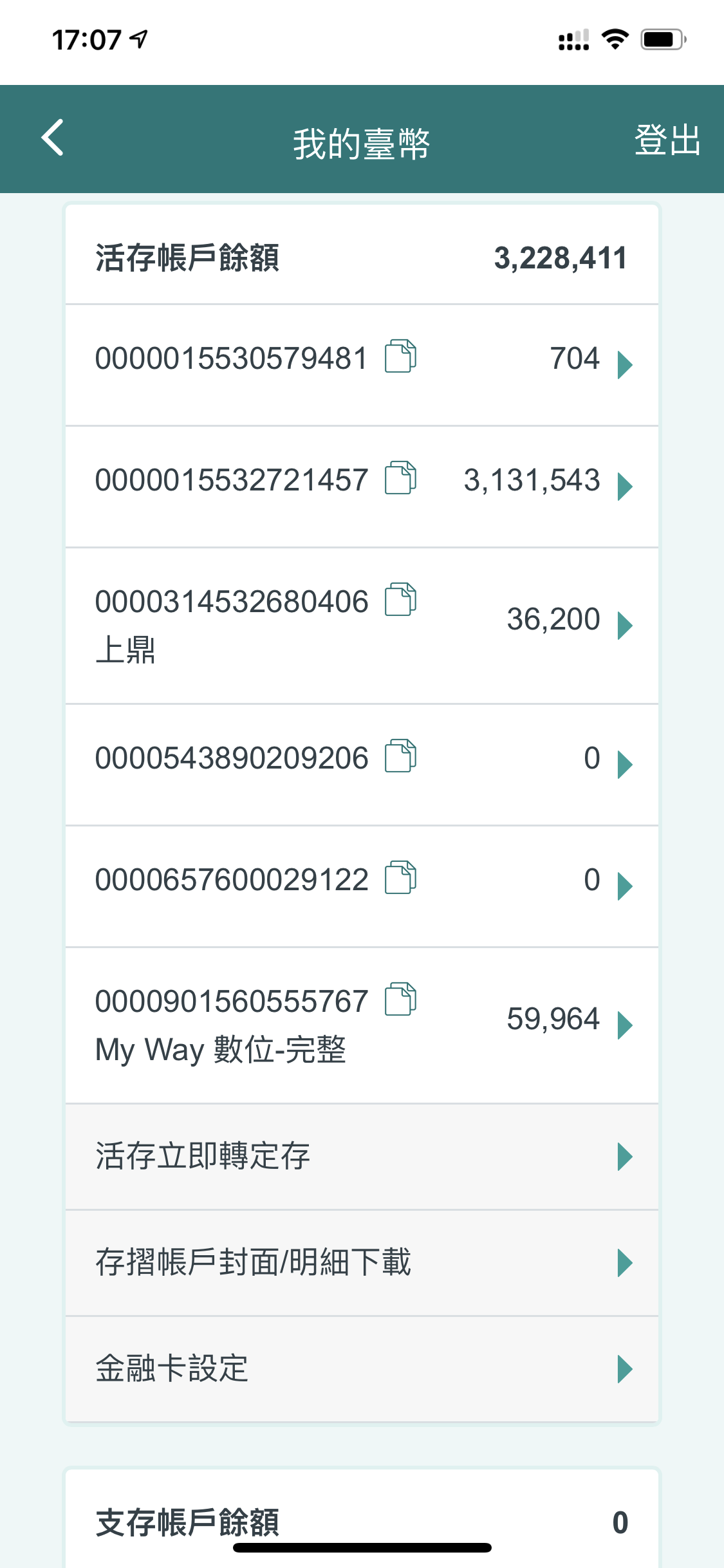Viewport: 724px width, 1568px height.
Task: Go to 金融卡設定
Action: coord(362,1368)
